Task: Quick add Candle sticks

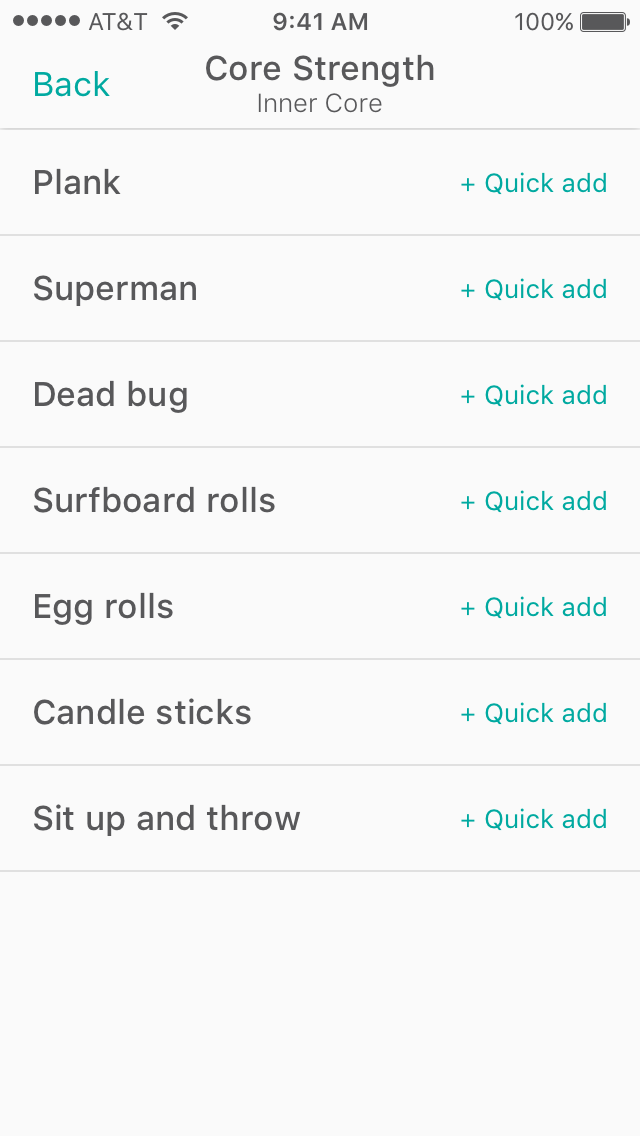Action: click(x=534, y=713)
